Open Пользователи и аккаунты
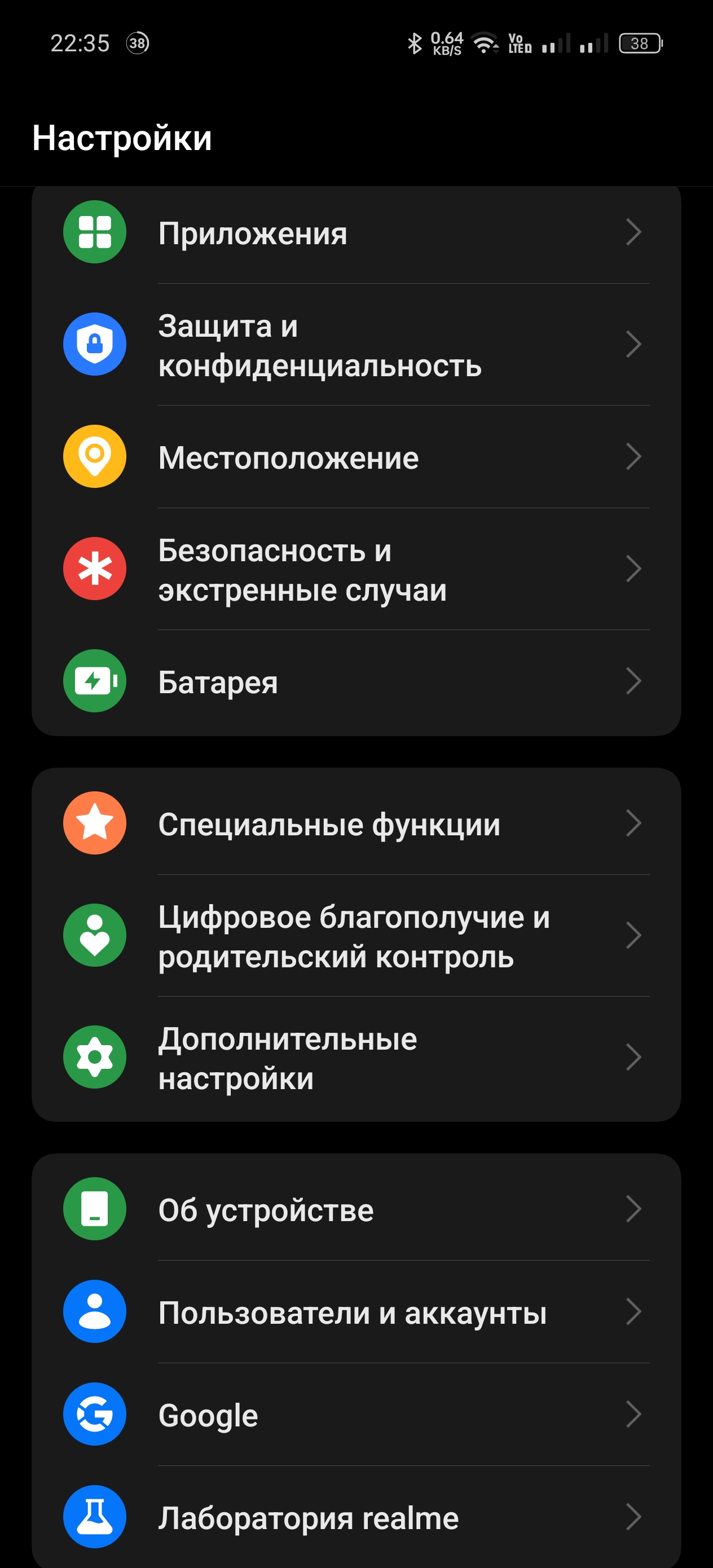The height and width of the screenshot is (1568, 713). pyautogui.click(x=356, y=1312)
